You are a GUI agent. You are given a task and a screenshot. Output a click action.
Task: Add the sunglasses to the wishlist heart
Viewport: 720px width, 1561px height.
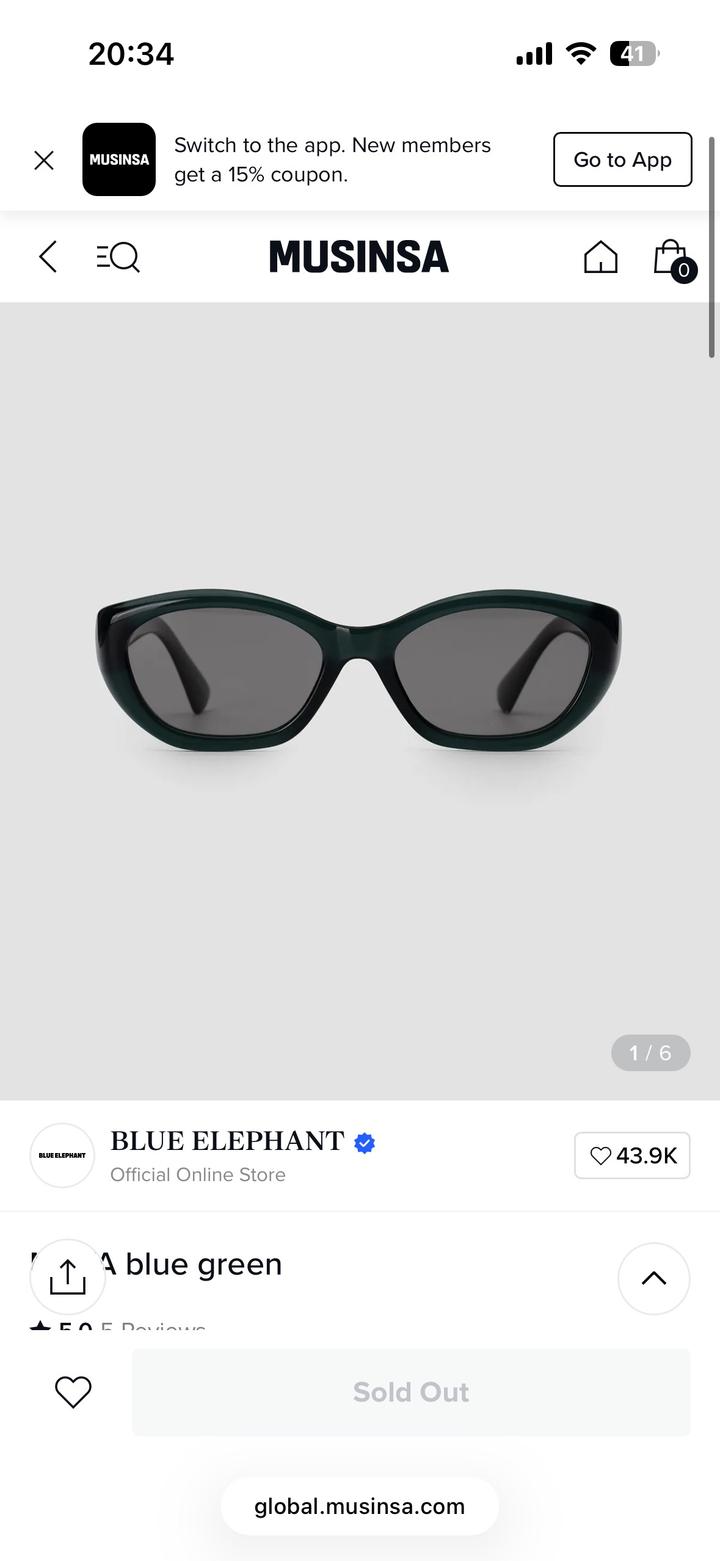73,1392
